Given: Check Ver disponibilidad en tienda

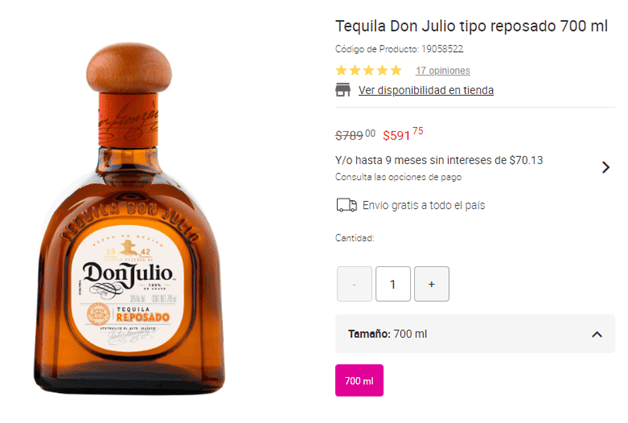Looking at the screenshot, I should pyautogui.click(x=425, y=90).
